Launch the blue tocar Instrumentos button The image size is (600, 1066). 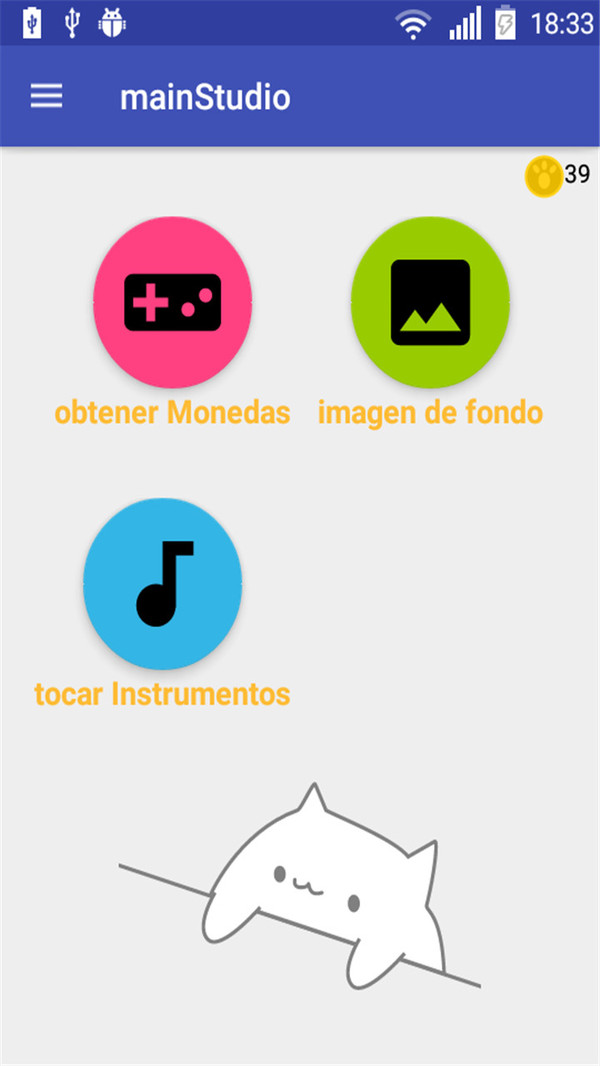(x=163, y=584)
